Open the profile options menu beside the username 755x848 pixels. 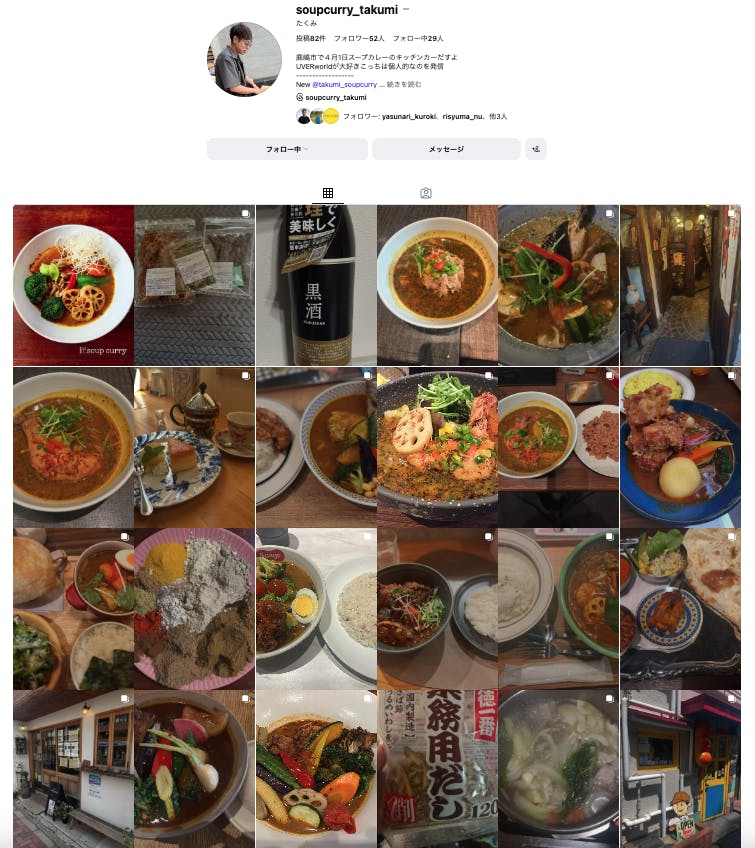tap(406, 9)
